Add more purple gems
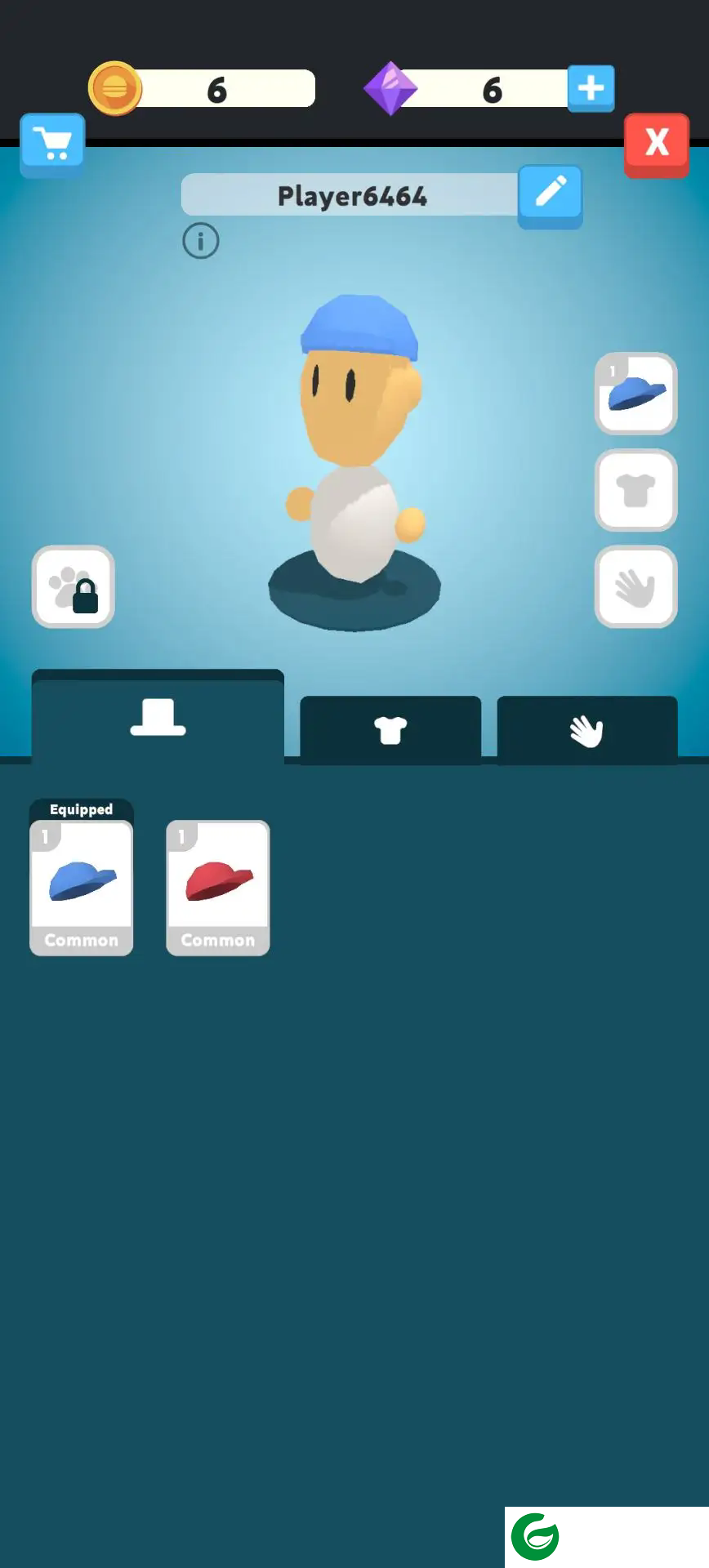 click(591, 87)
